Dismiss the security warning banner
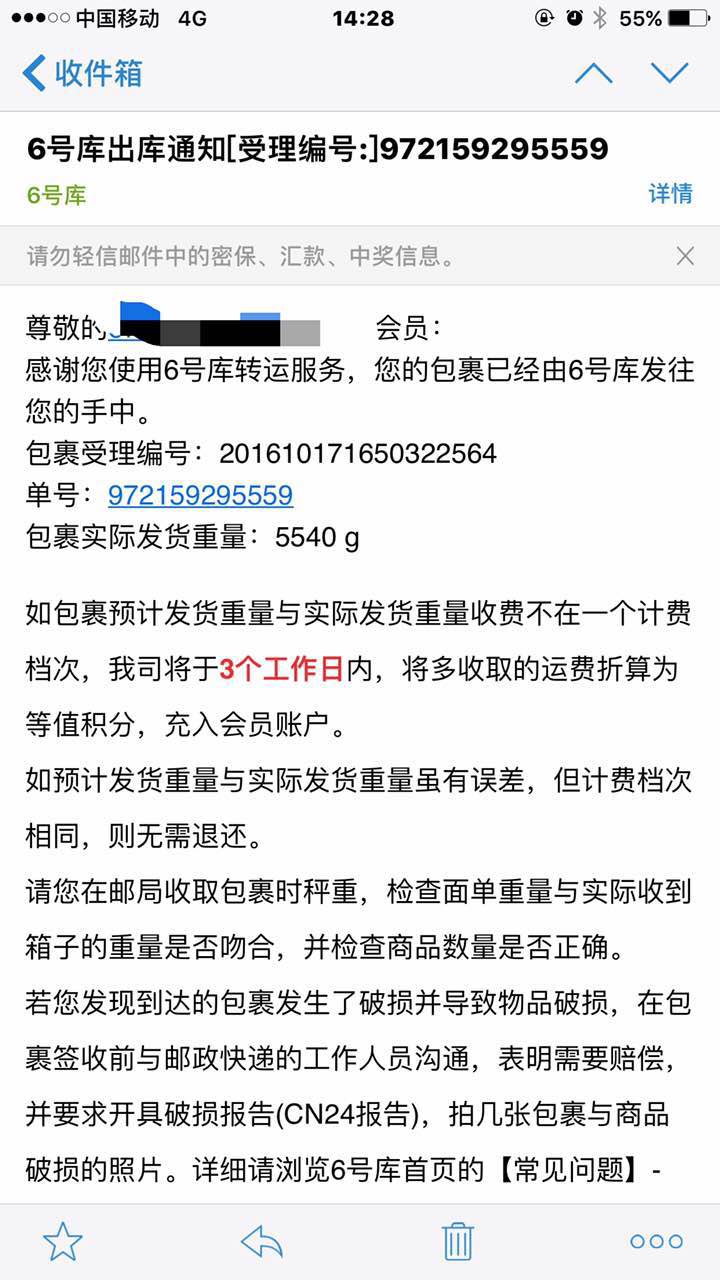Screen dimensions: 720x1280 click(685, 256)
